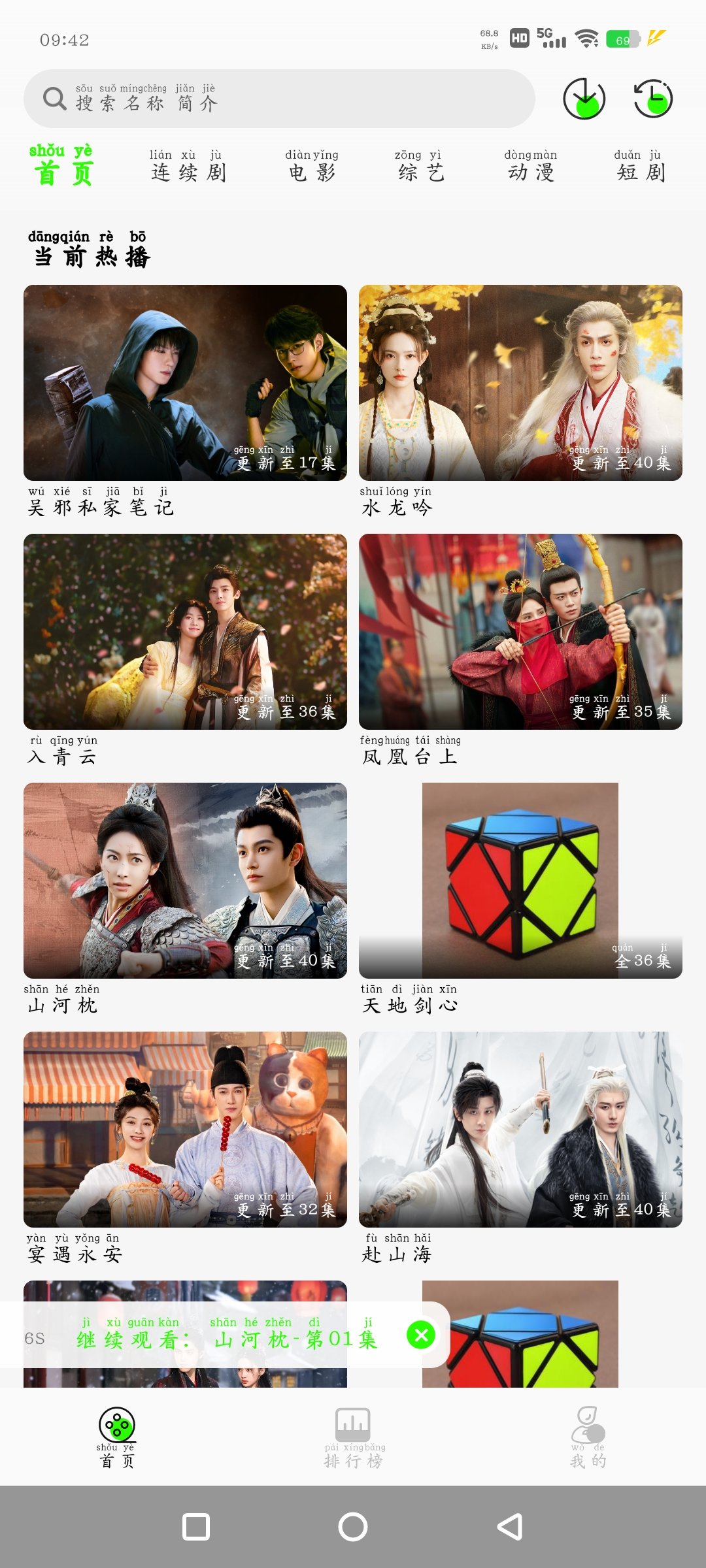Open the 短剧 tab

coord(640,166)
